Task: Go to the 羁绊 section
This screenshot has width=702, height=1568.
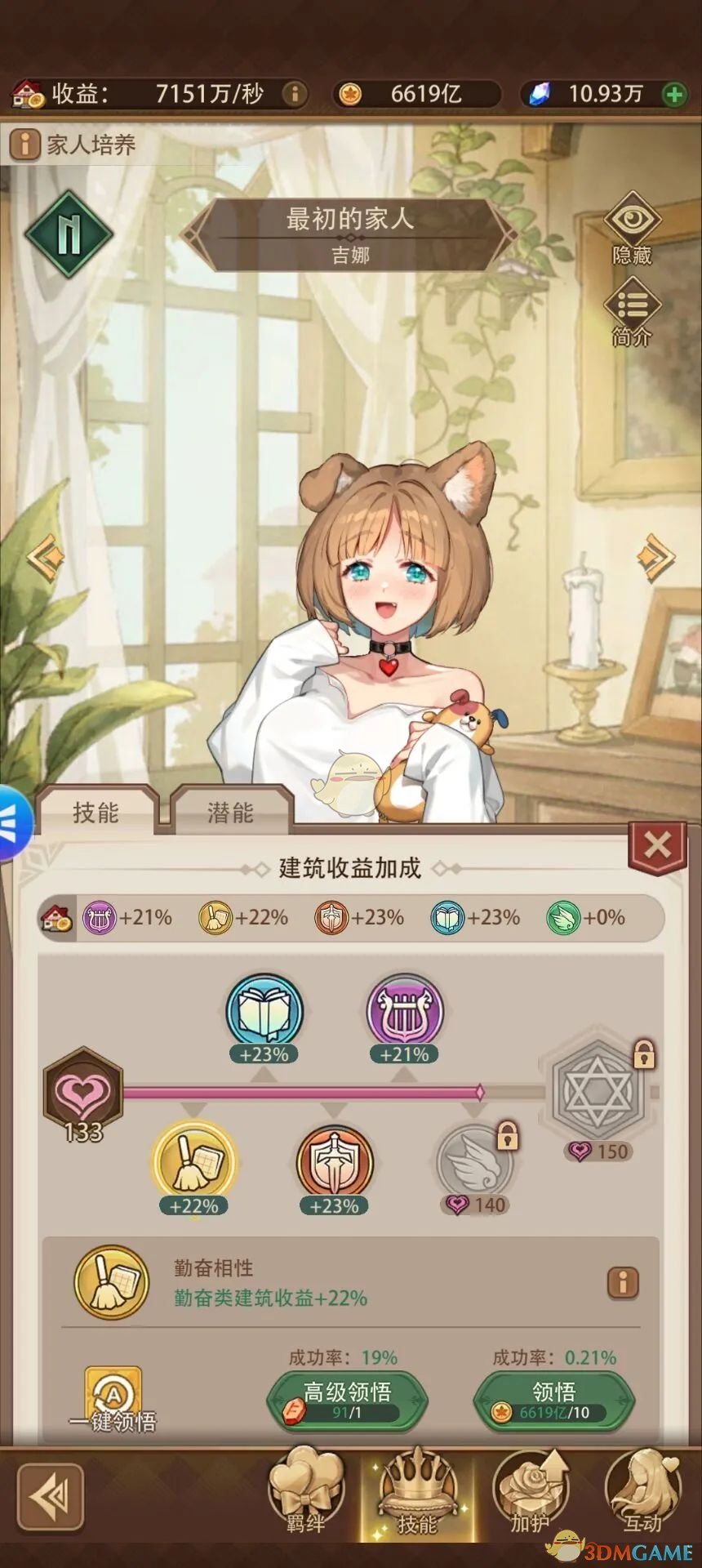Action: (306, 1493)
